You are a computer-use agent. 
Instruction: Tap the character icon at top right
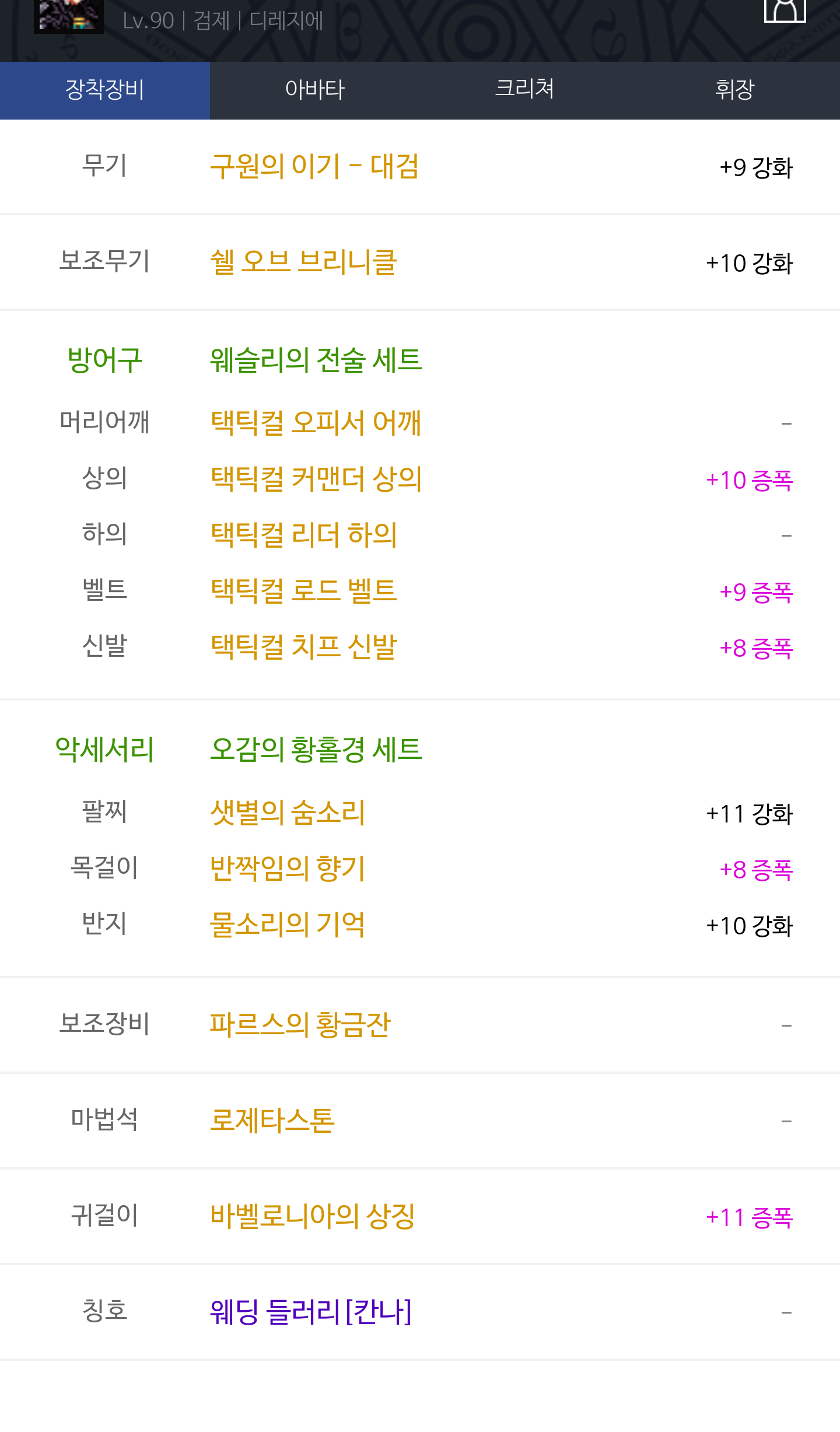785,10
